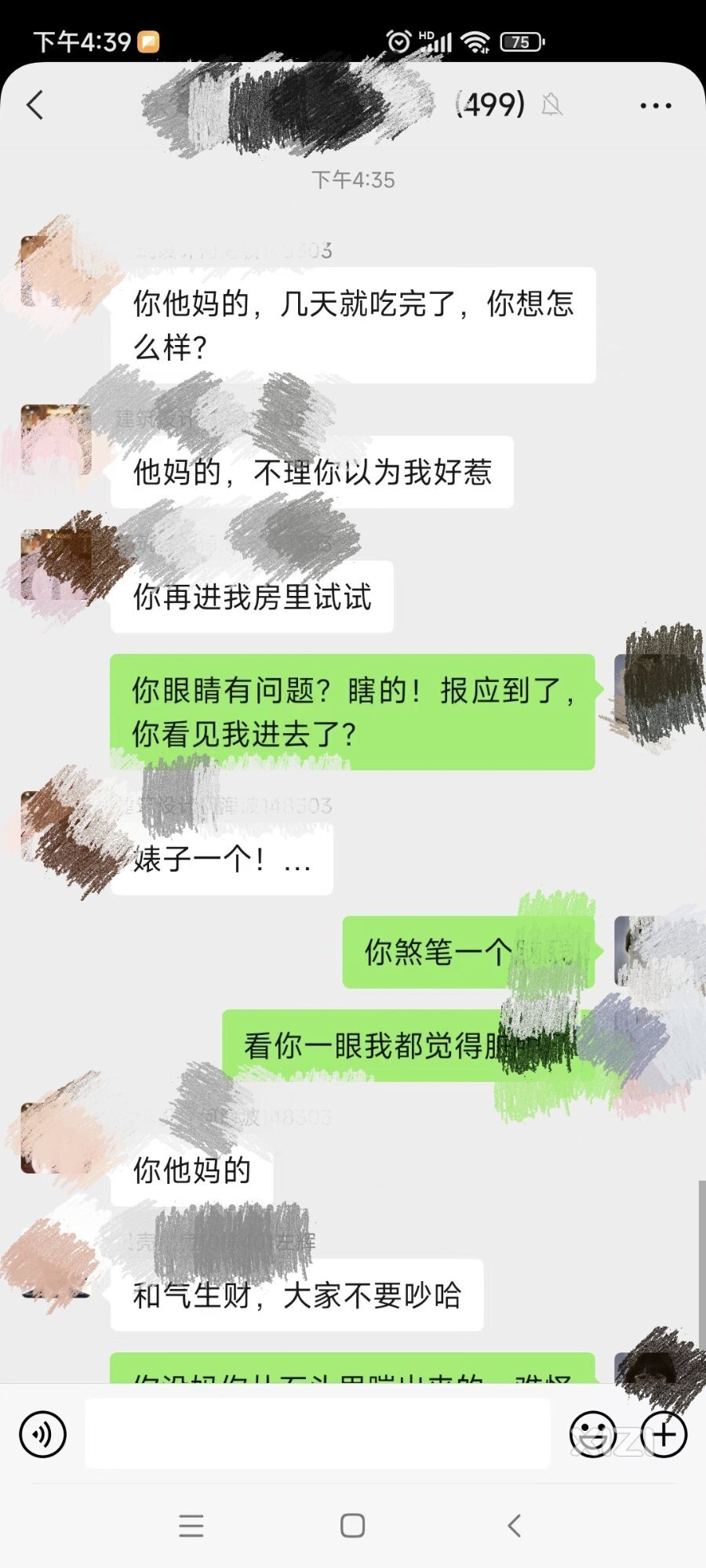Open the chat overflow menu
The height and width of the screenshot is (1568, 706).
click(x=655, y=105)
